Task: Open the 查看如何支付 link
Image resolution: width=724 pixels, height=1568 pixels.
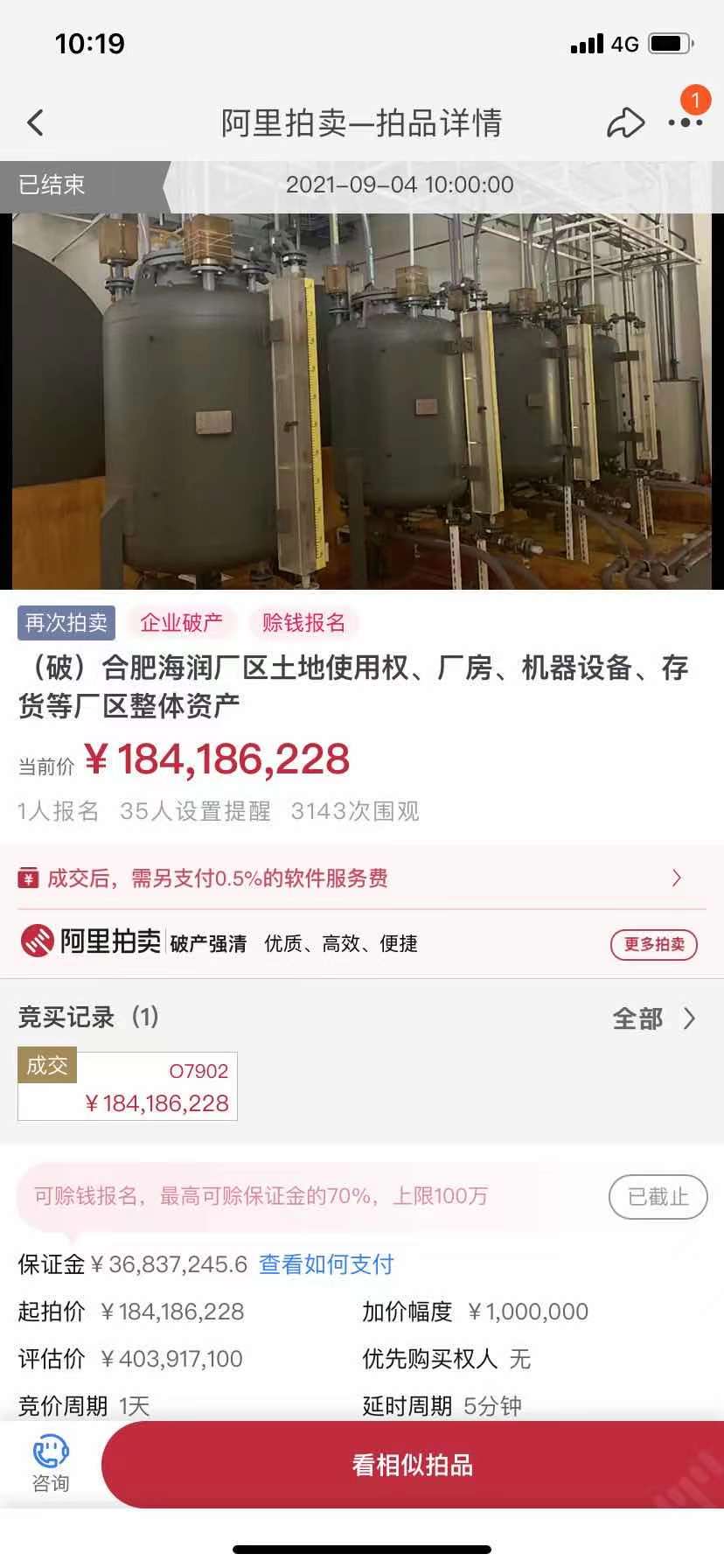Action: pyautogui.click(x=326, y=1264)
